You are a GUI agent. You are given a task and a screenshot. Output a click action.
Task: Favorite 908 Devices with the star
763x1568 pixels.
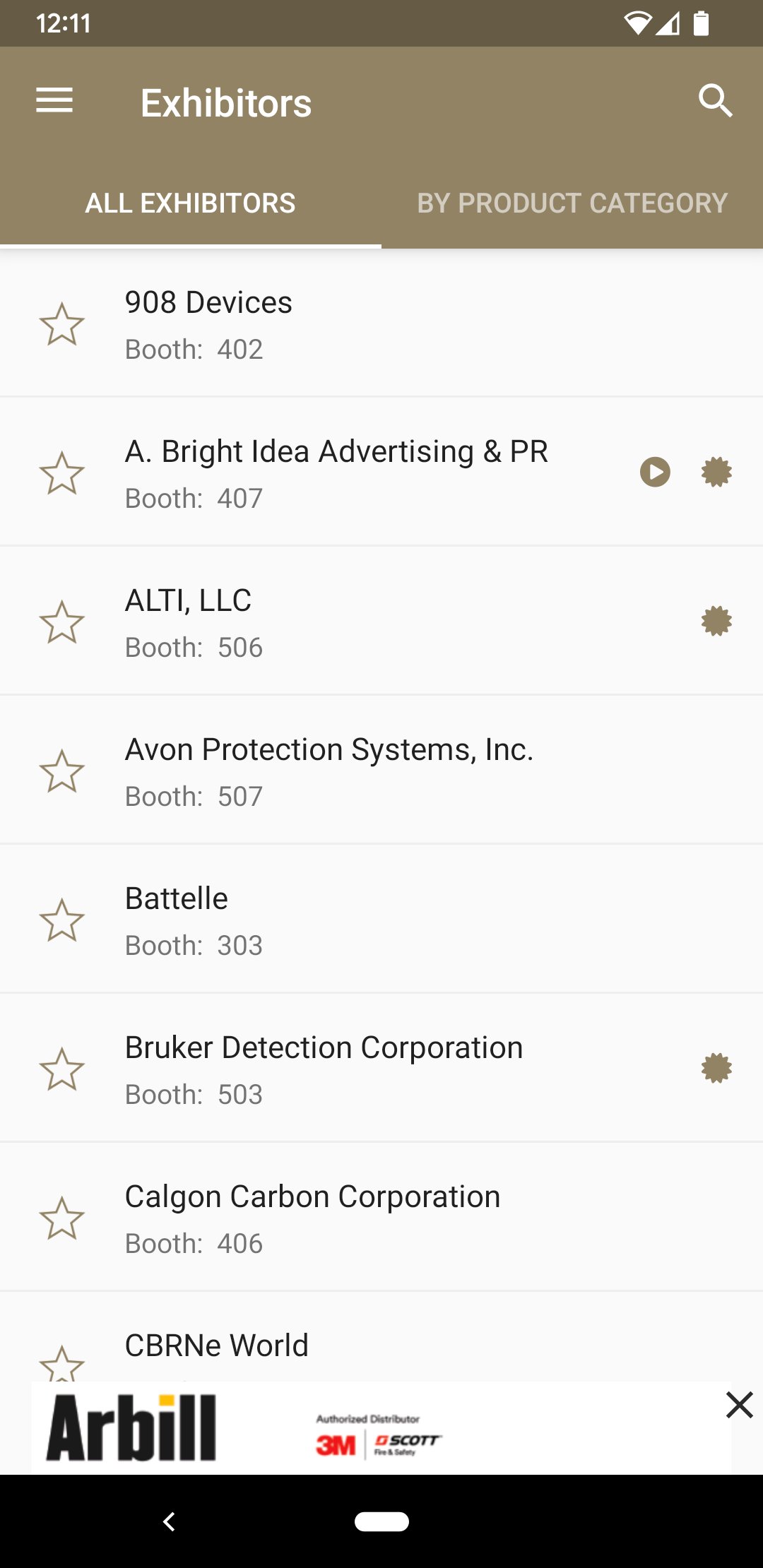(62, 324)
